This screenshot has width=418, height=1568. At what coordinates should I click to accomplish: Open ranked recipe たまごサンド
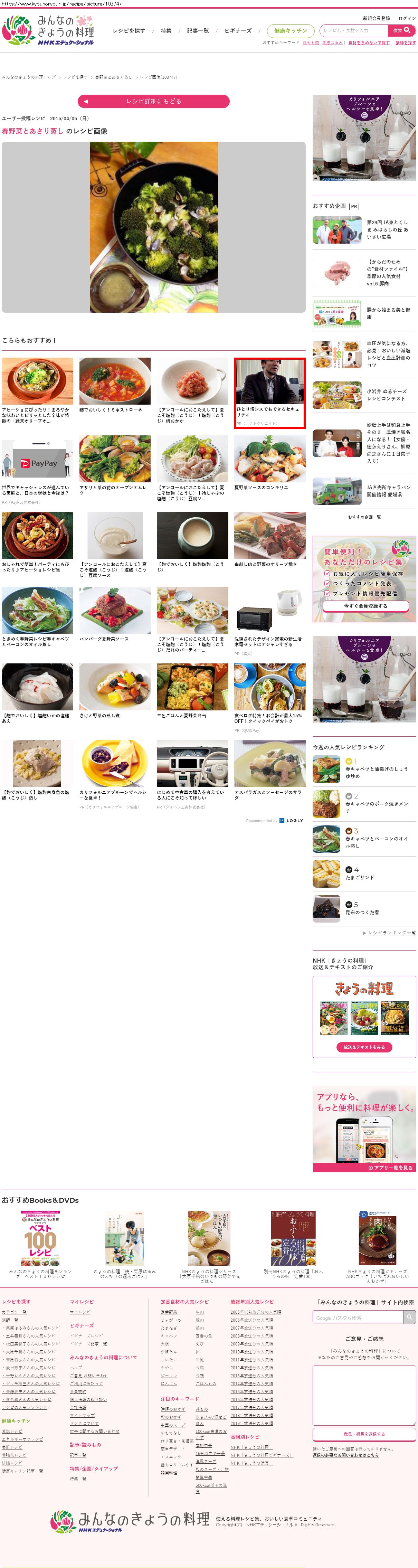pyautogui.click(x=360, y=877)
